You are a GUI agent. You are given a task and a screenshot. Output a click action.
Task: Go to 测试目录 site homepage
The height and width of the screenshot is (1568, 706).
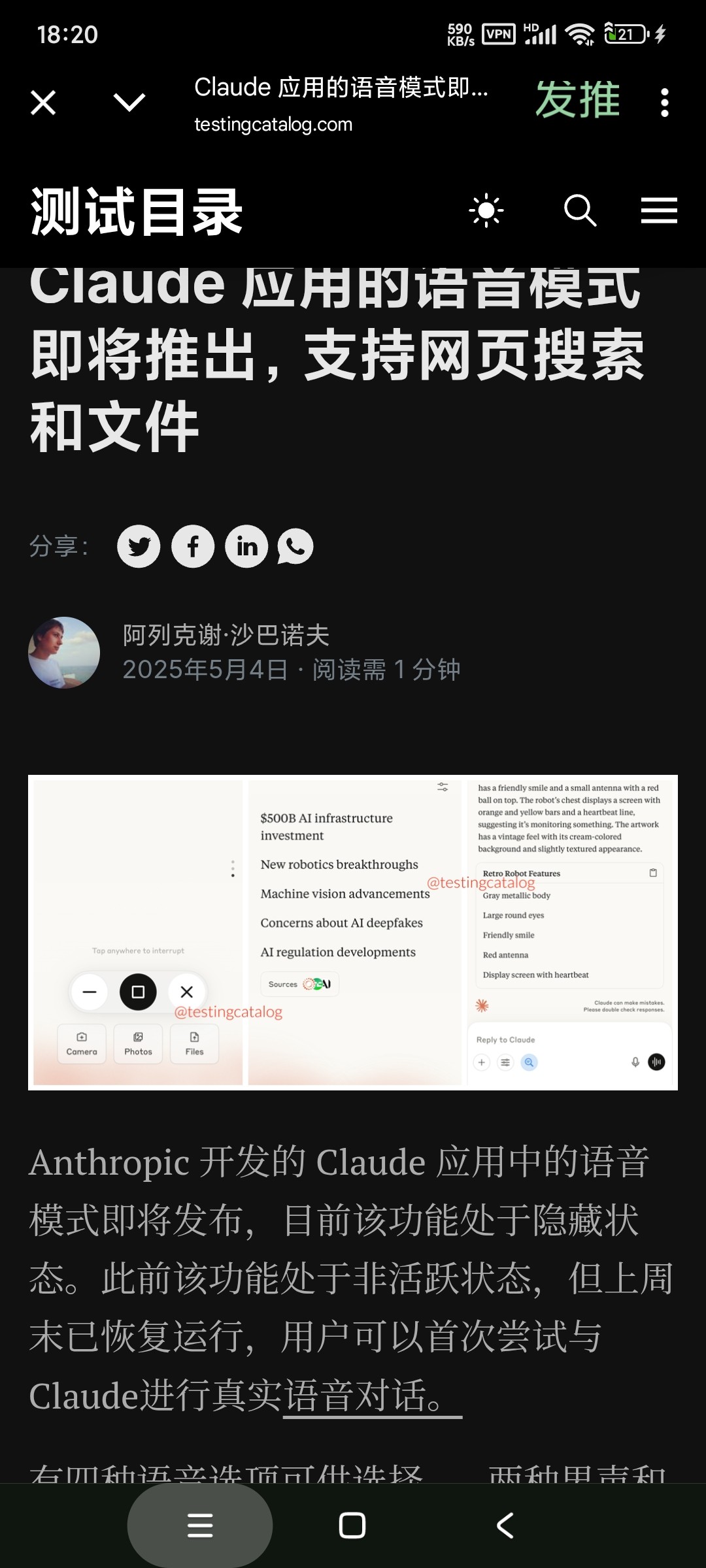137,212
